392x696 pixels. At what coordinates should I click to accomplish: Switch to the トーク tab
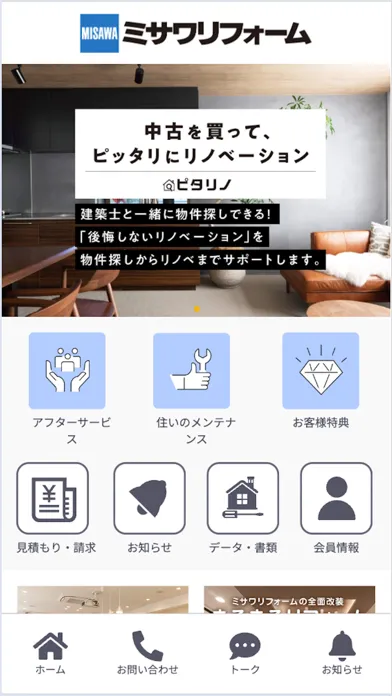point(245,653)
